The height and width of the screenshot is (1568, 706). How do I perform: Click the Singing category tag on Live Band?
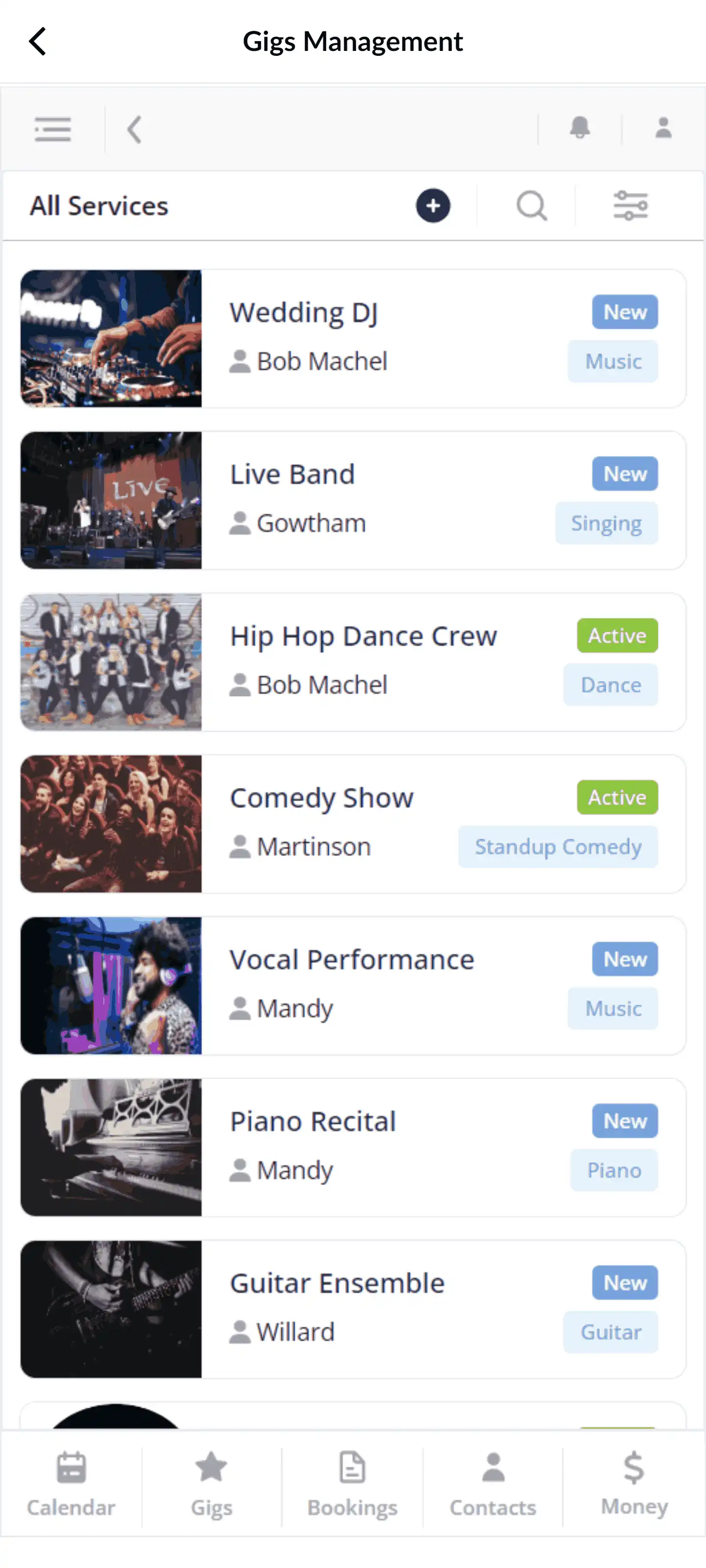606,523
